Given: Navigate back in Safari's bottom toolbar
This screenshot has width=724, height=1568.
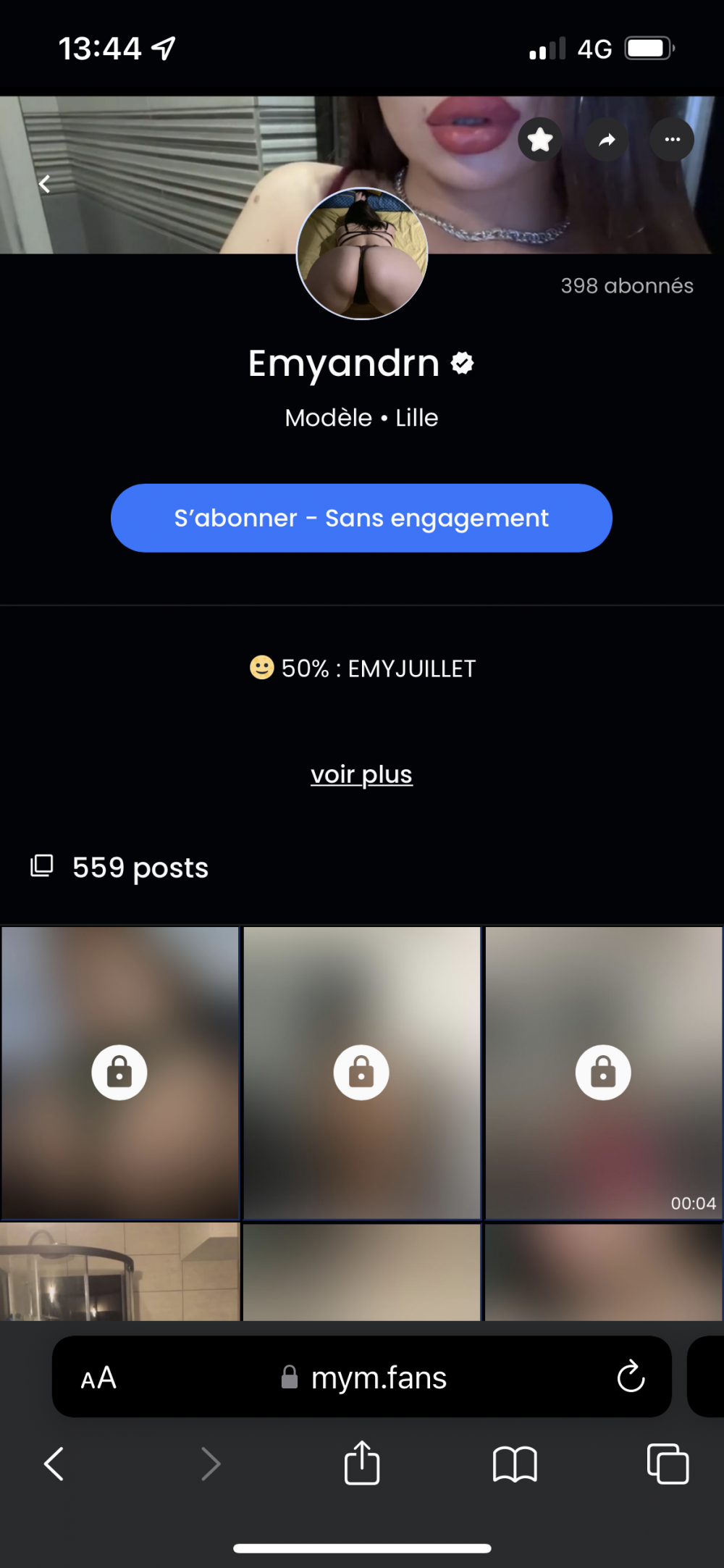Looking at the screenshot, I should coord(54,1464).
